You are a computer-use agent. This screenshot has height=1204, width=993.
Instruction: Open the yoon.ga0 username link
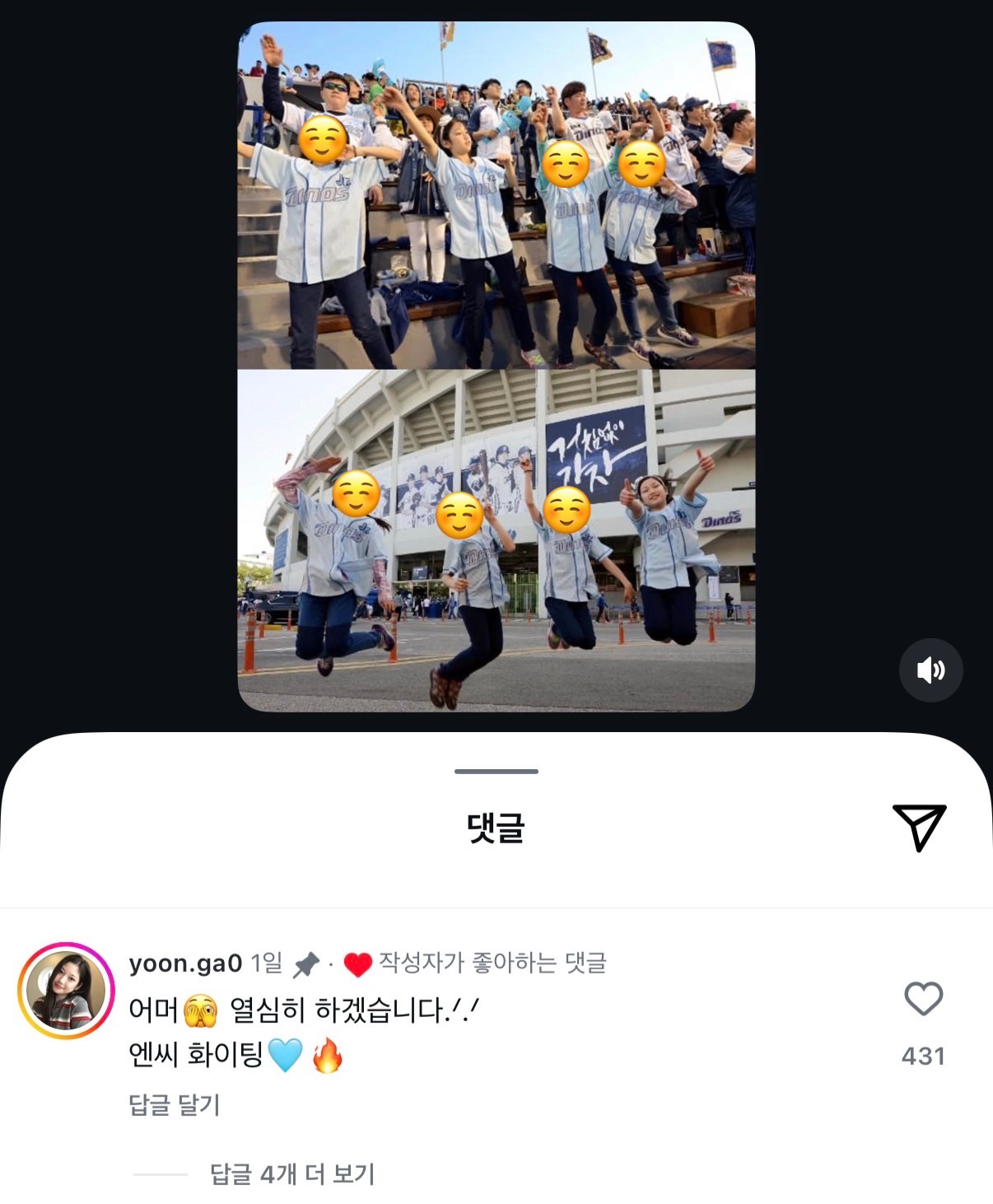coord(185,963)
